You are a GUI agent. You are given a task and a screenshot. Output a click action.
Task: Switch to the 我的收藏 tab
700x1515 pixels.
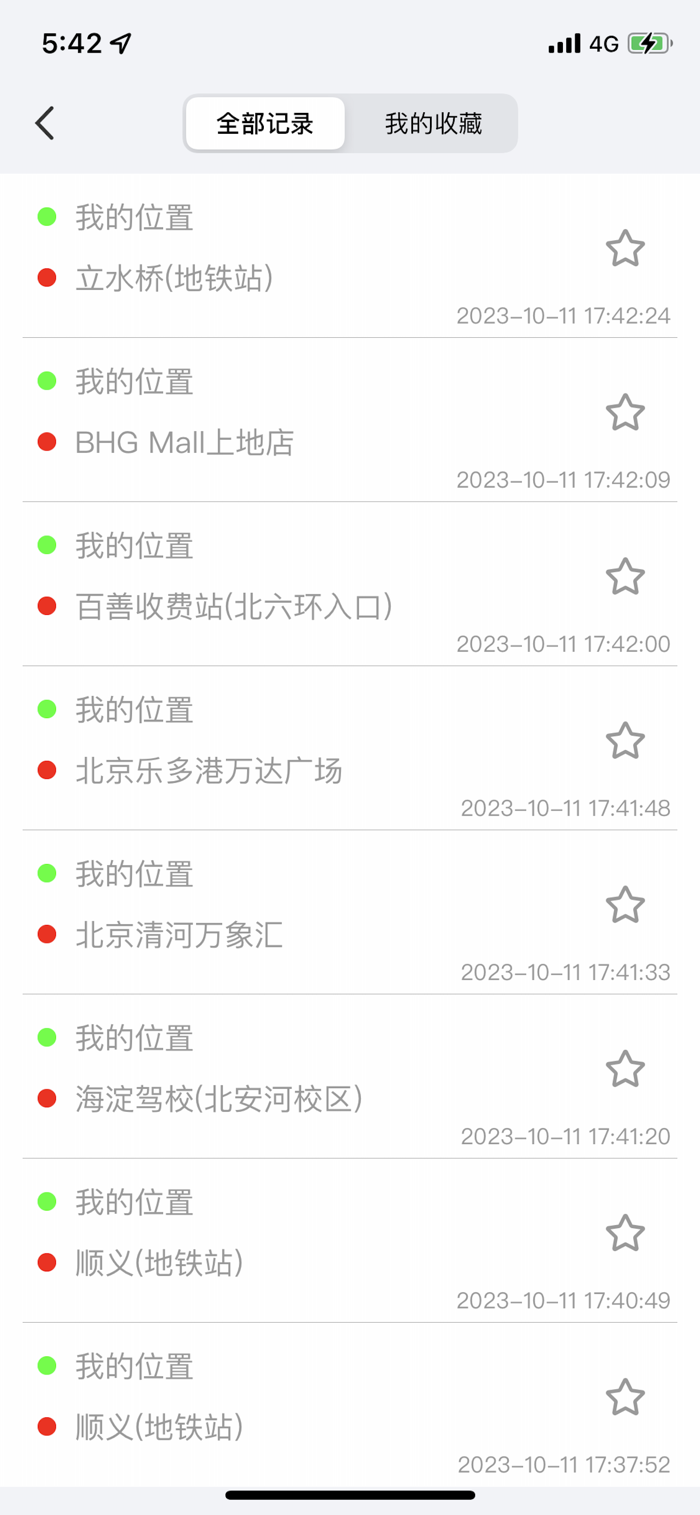[433, 123]
